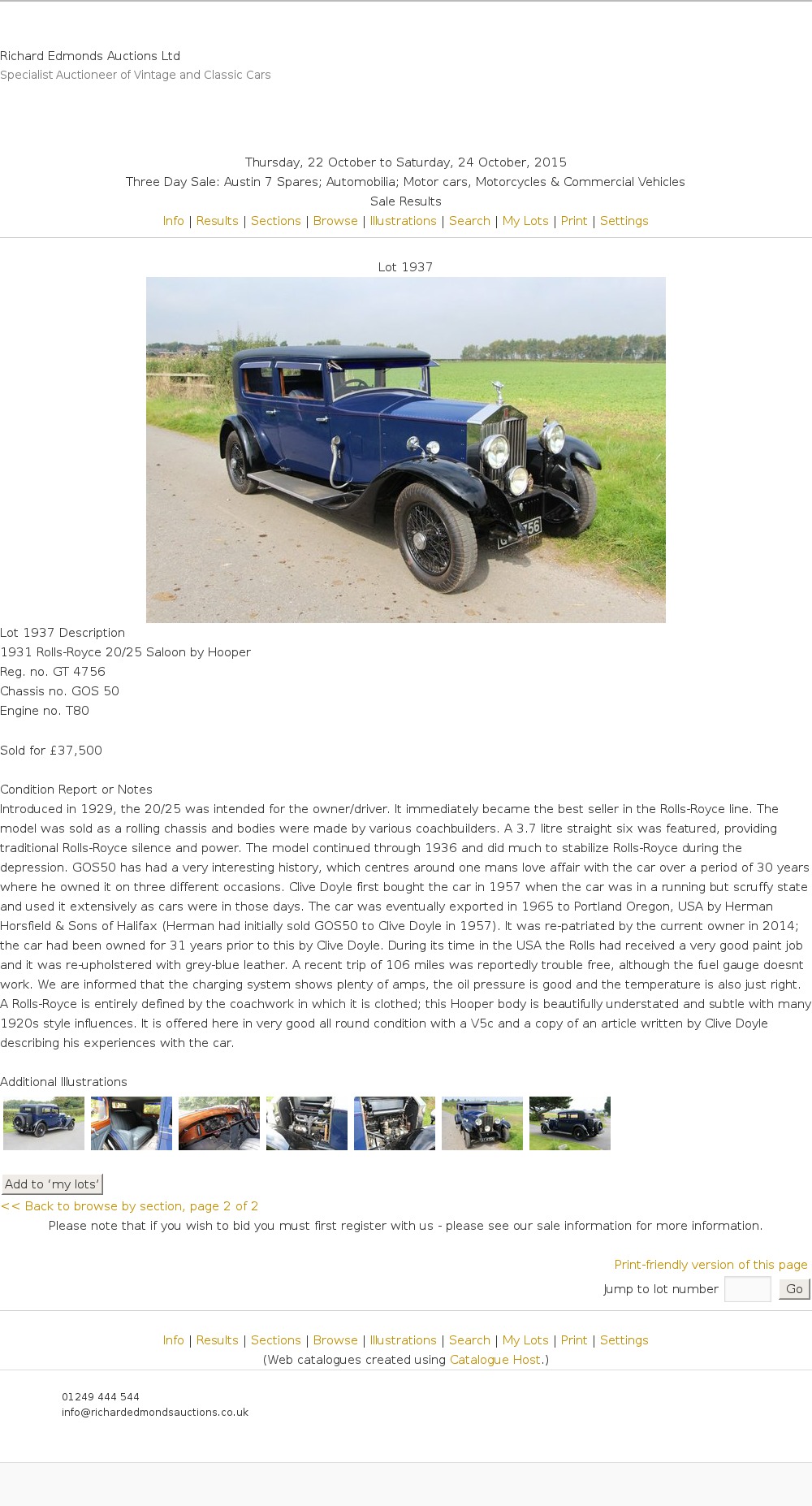
Task: Open the top Browse link
Action: pyautogui.click(x=335, y=221)
